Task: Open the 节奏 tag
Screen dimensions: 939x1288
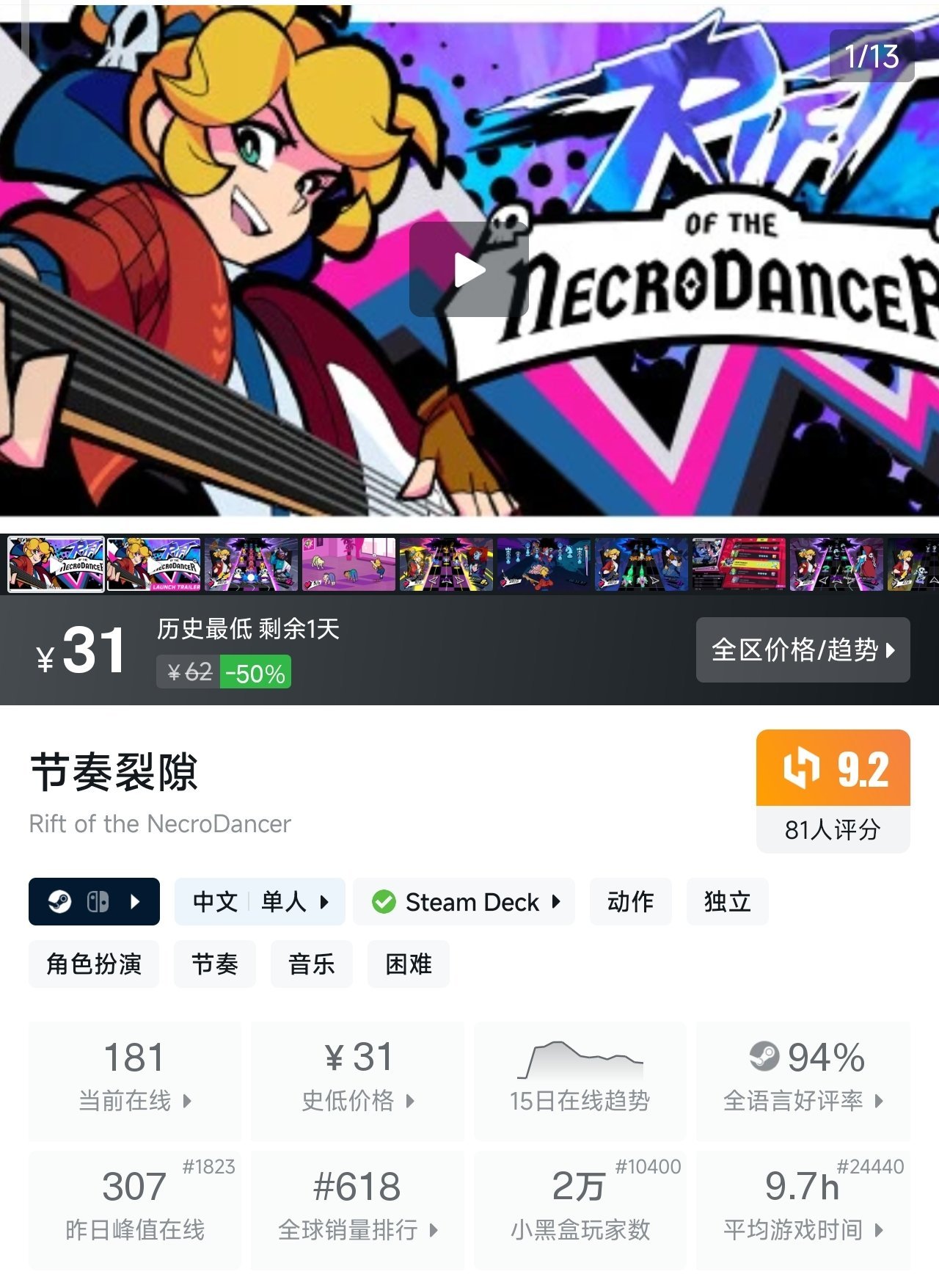Action: (x=215, y=964)
